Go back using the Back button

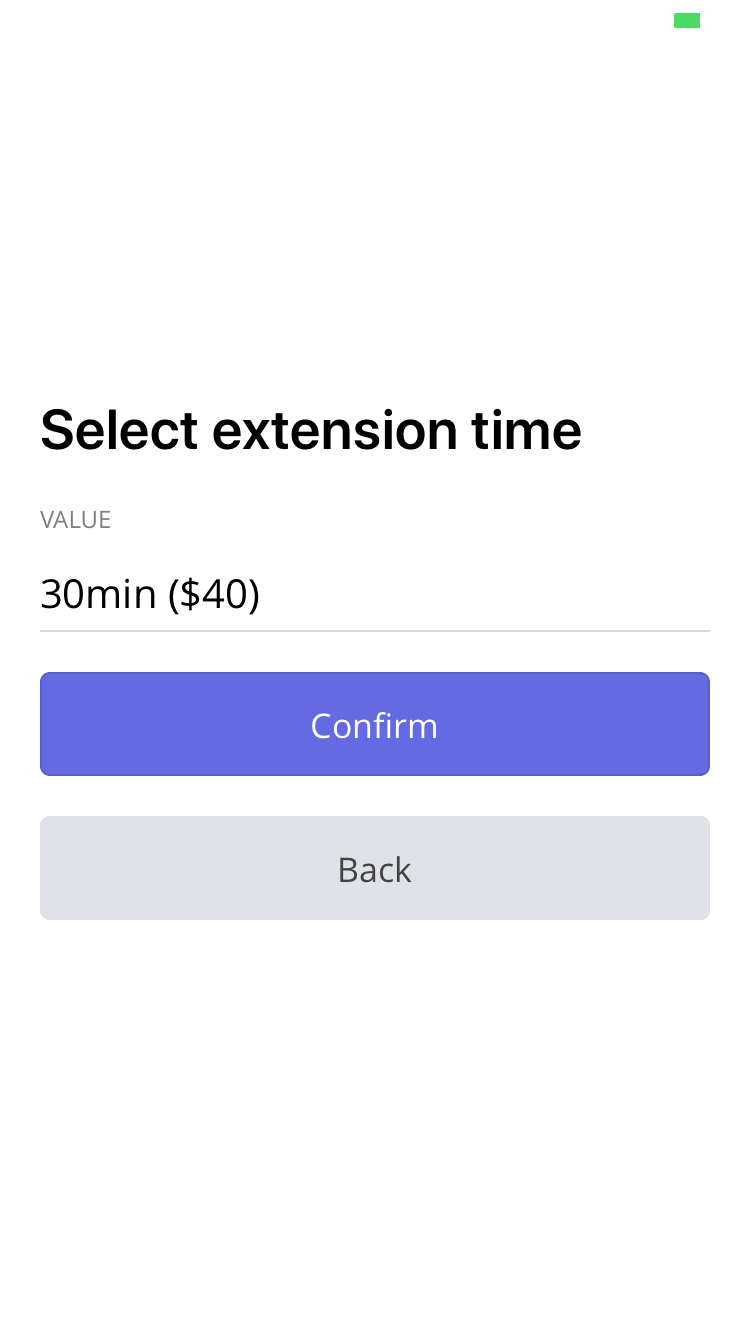[375, 868]
